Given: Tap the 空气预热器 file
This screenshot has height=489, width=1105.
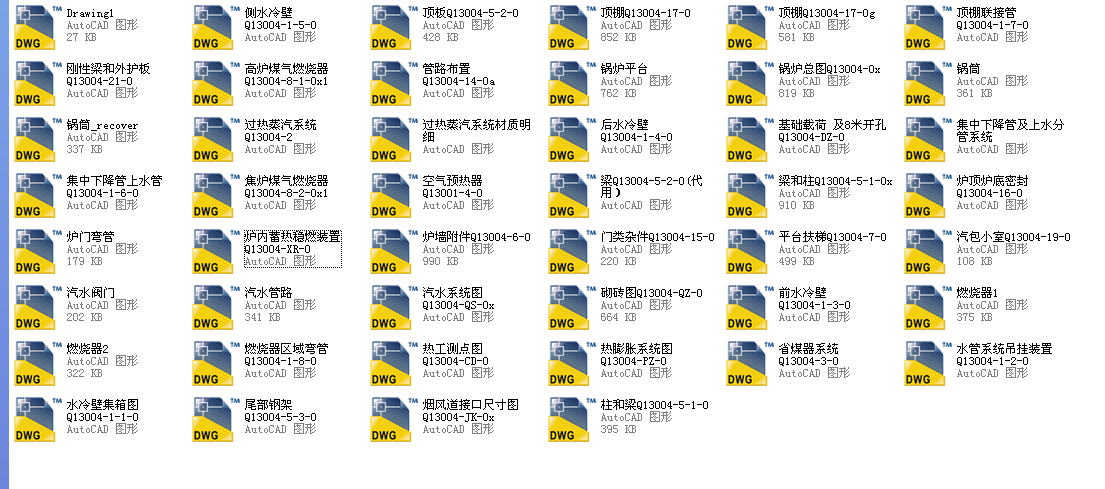Looking at the screenshot, I should [390, 195].
